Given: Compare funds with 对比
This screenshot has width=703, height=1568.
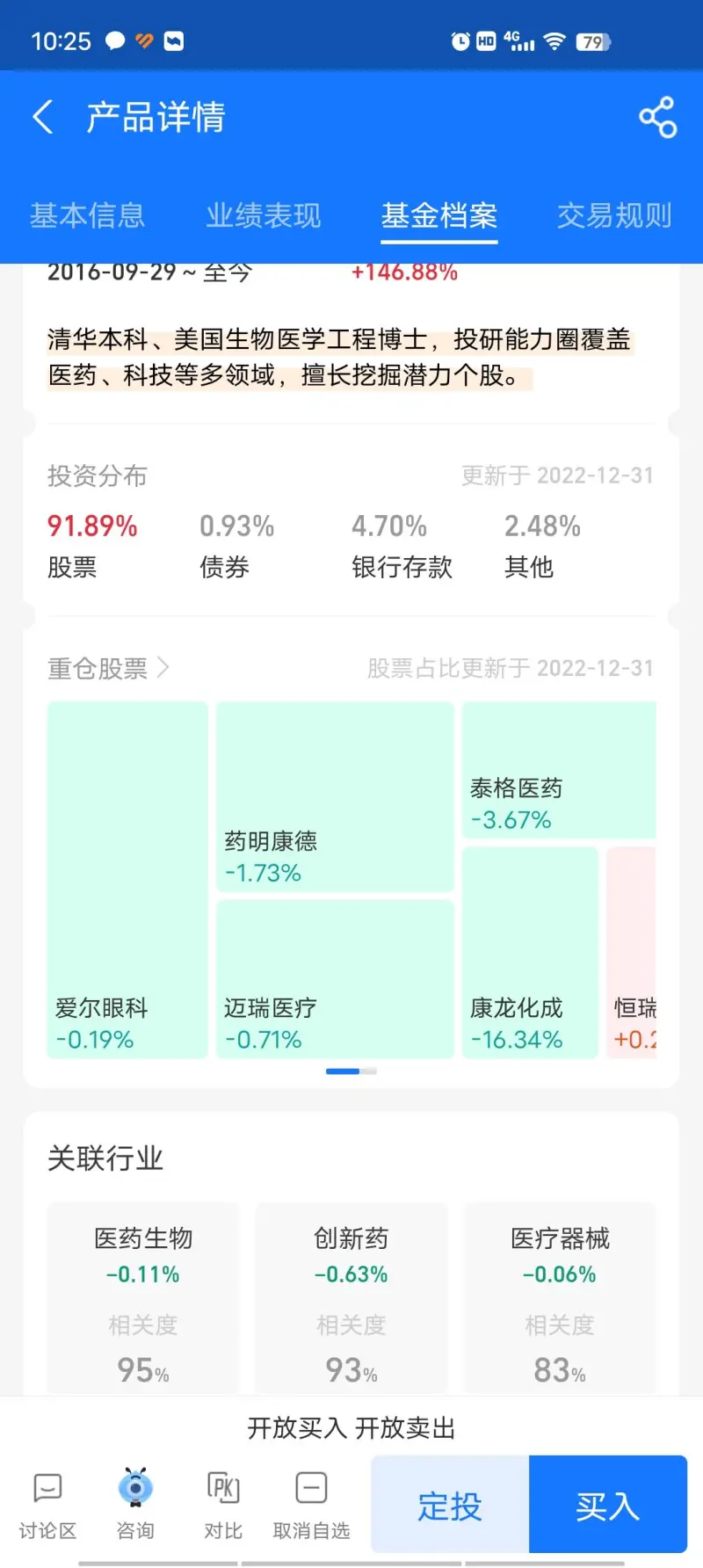Looking at the screenshot, I should (223, 1505).
